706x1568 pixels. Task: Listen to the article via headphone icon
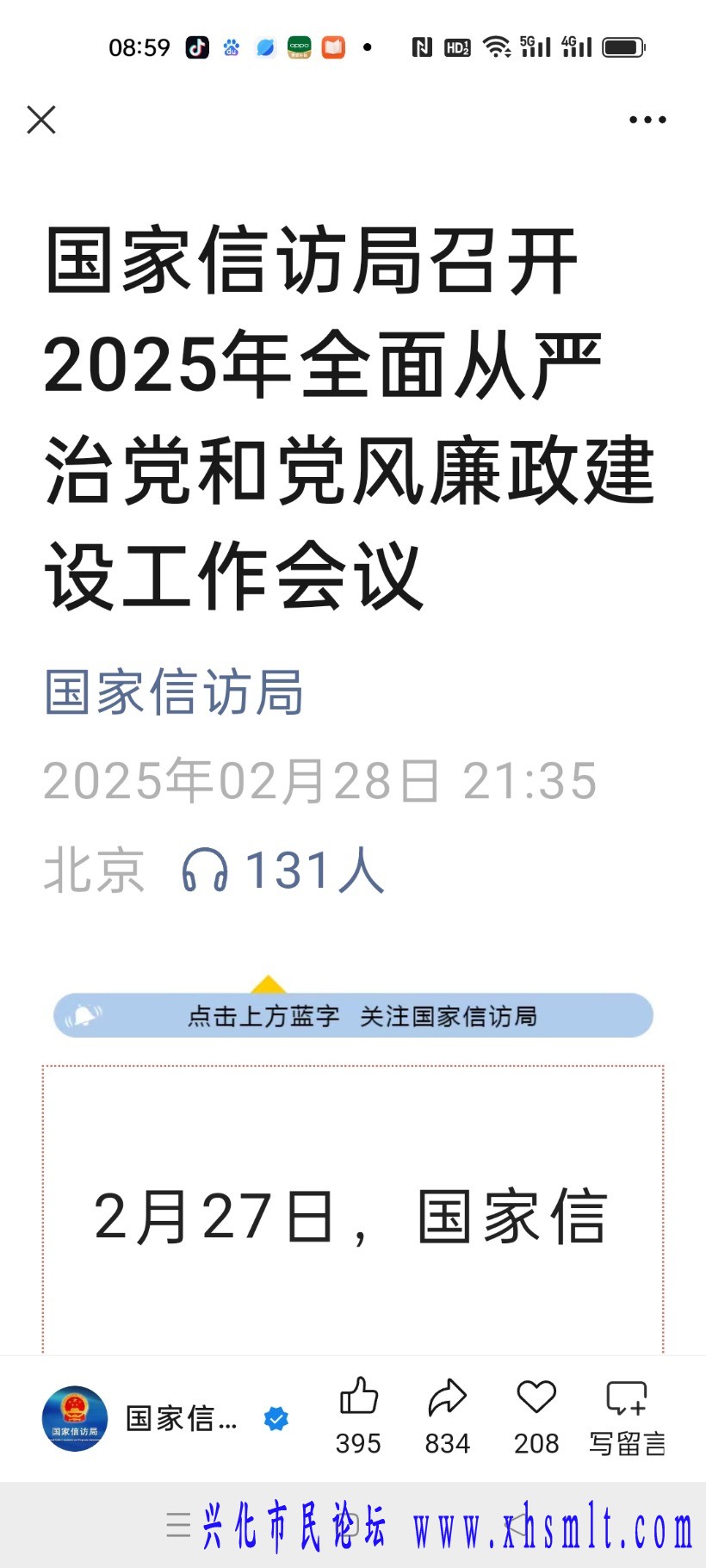205,870
